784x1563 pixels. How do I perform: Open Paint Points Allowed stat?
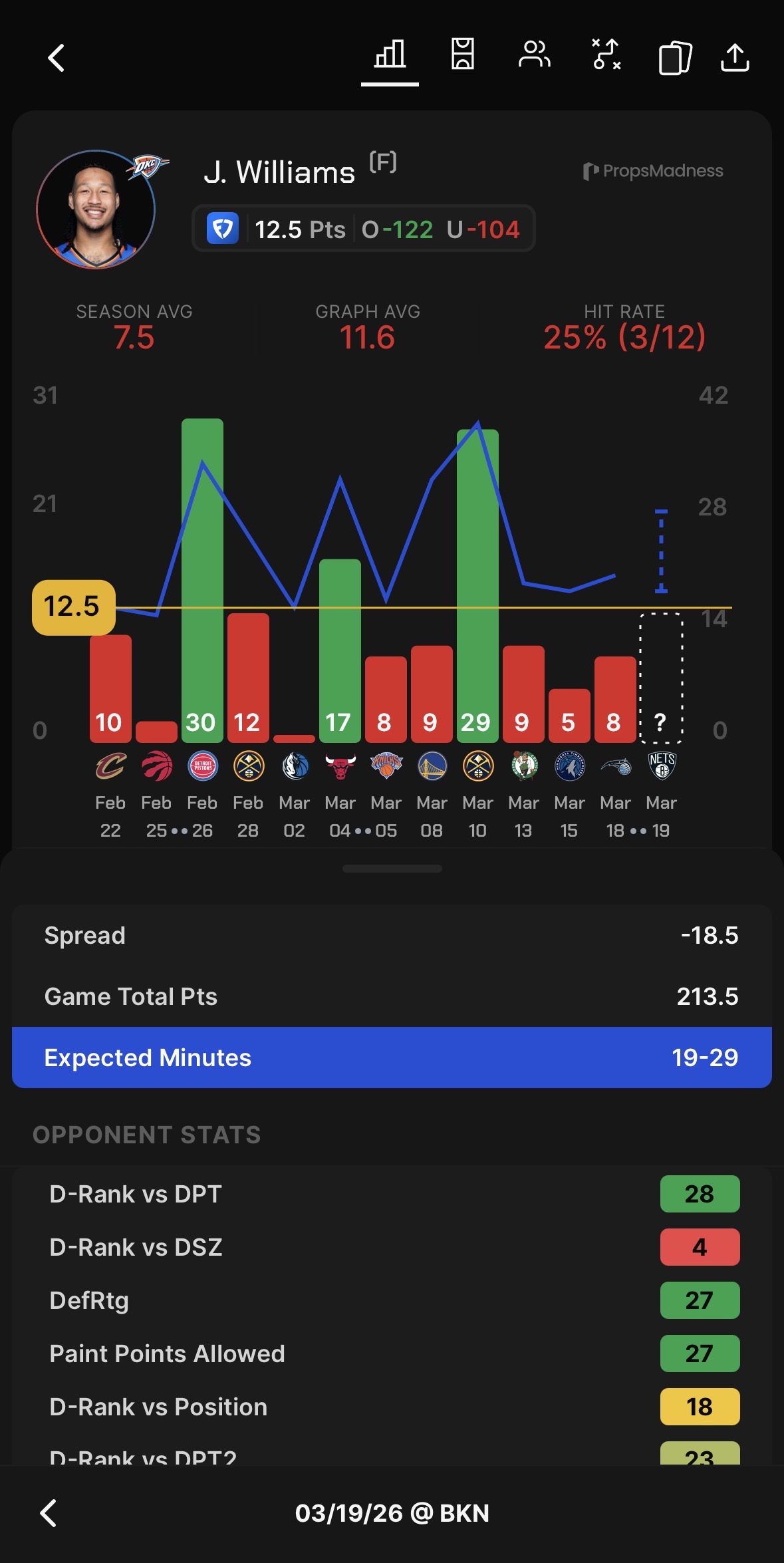[x=392, y=1353]
